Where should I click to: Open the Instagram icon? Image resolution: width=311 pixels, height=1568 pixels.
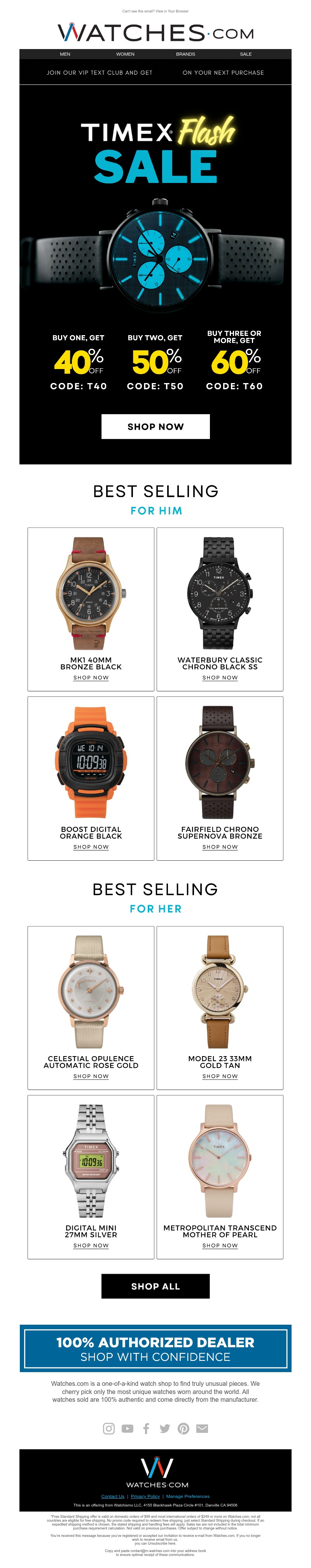pyautogui.click(x=109, y=1429)
